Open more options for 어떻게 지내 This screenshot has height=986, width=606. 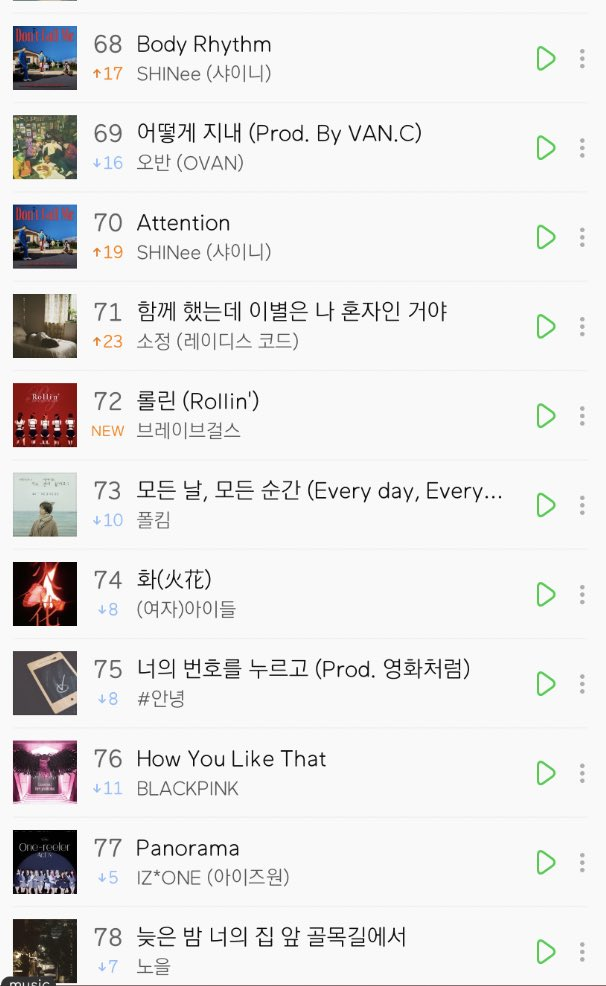(x=582, y=148)
